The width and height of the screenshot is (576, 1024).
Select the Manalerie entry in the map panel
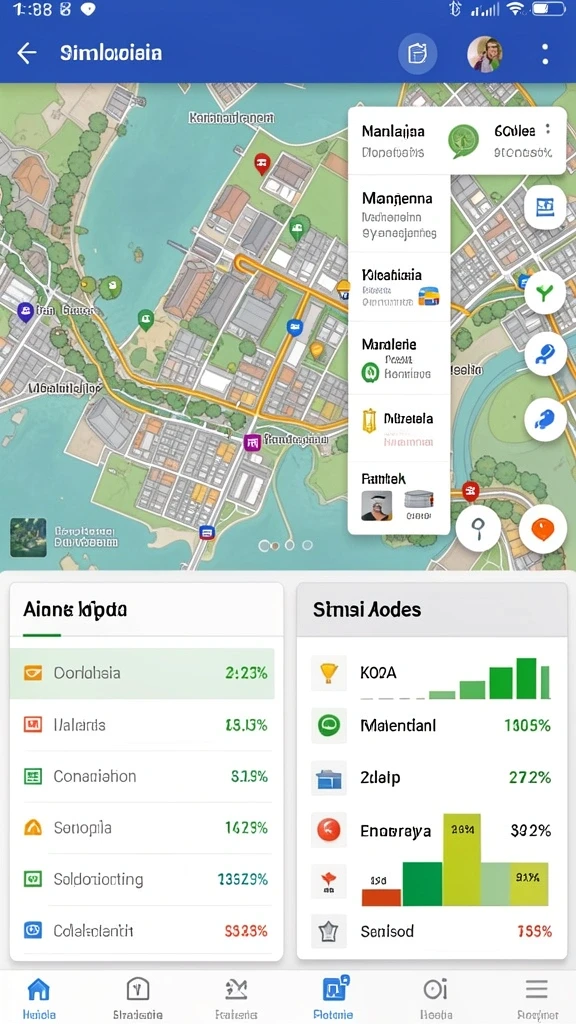[399, 358]
